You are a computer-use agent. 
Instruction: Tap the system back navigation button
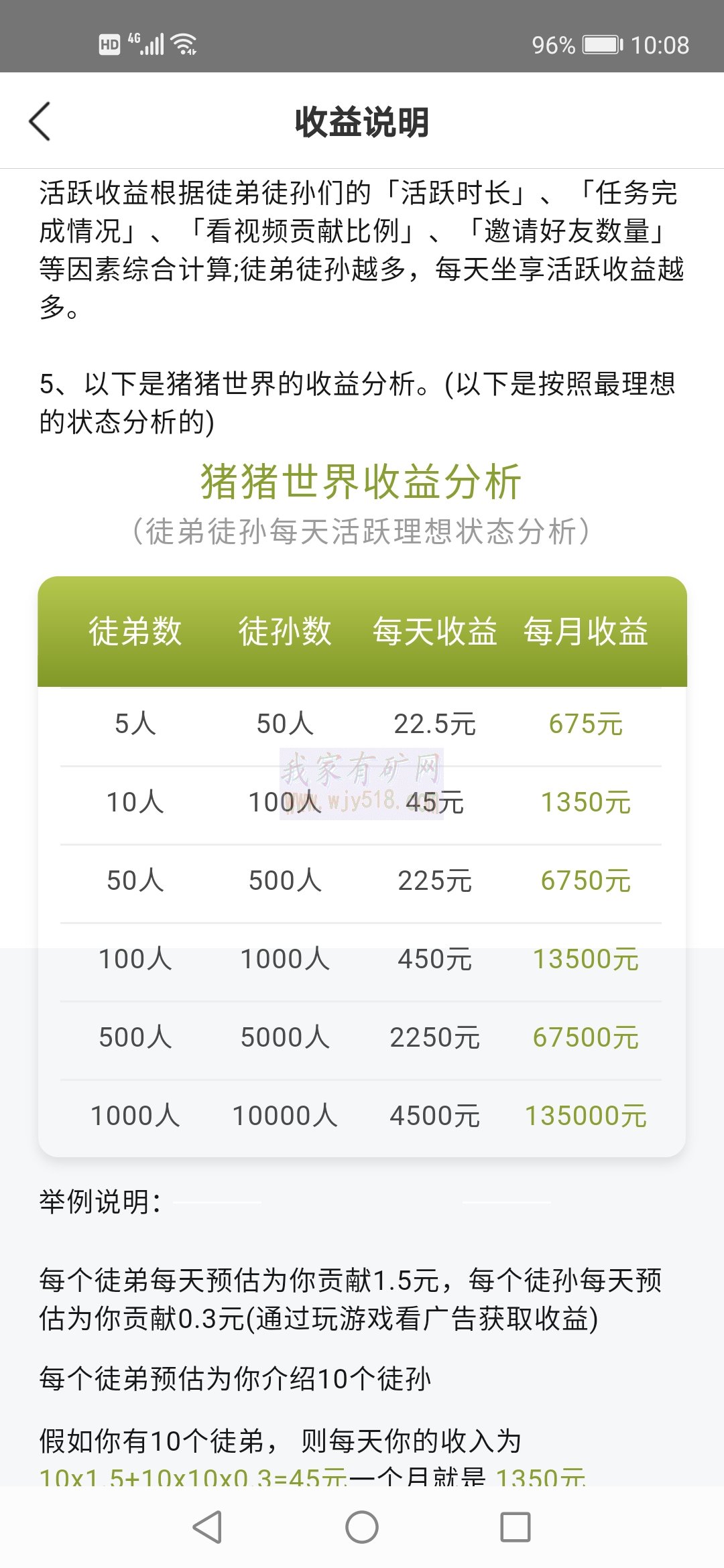(207, 1527)
